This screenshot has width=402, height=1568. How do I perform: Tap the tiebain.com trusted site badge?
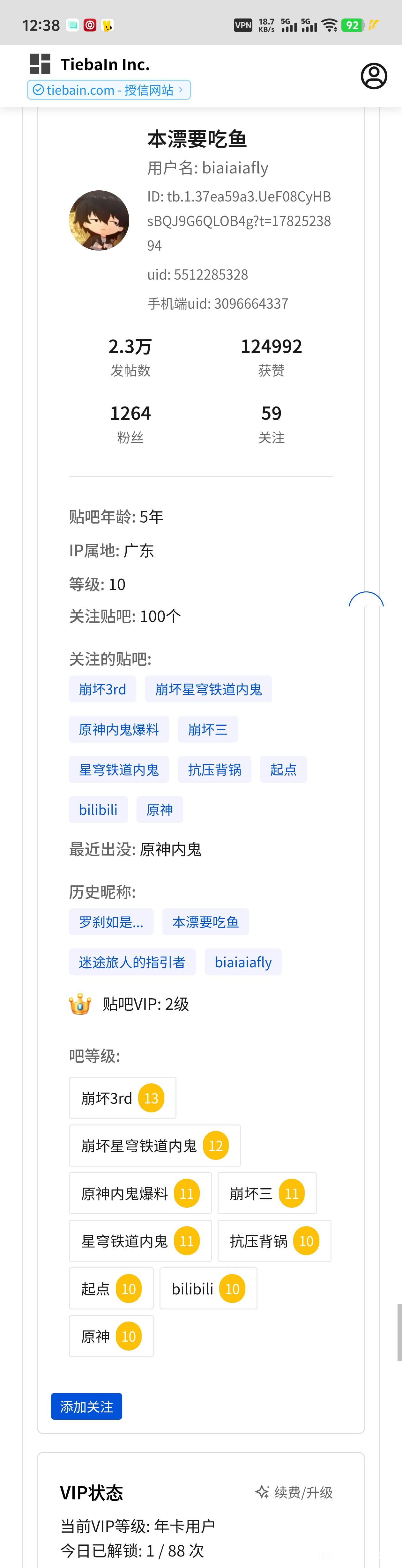tap(108, 90)
